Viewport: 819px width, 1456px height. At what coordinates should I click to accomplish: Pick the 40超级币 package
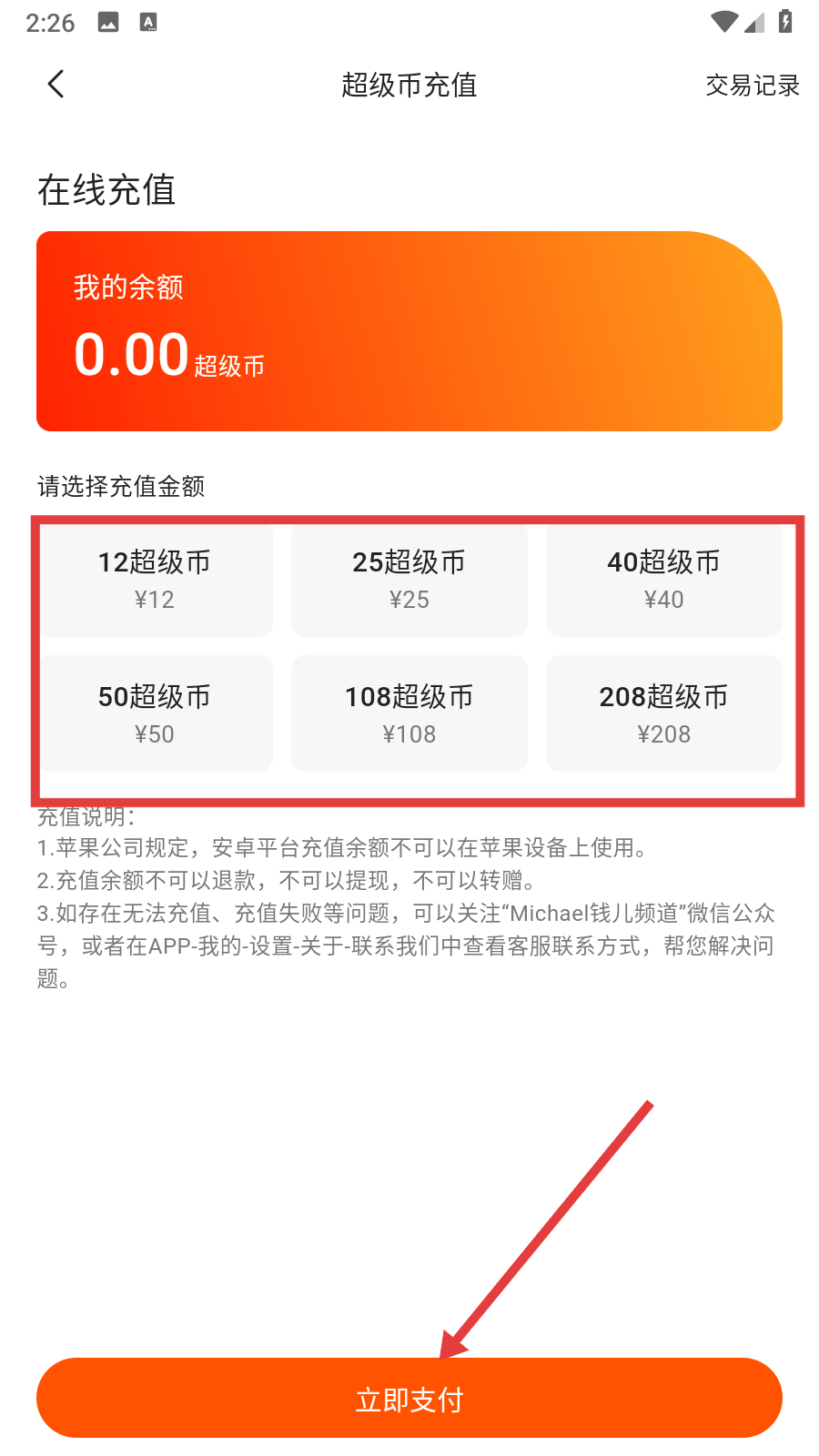click(x=664, y=580)
